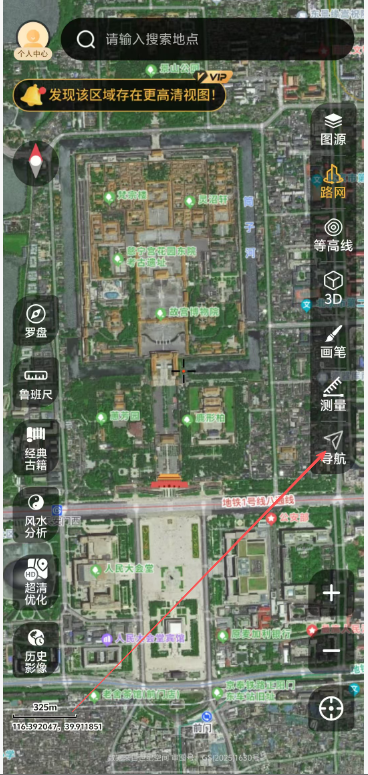Tap the search box to enter a place
The image size is (368, 775).
click(207, 39)
